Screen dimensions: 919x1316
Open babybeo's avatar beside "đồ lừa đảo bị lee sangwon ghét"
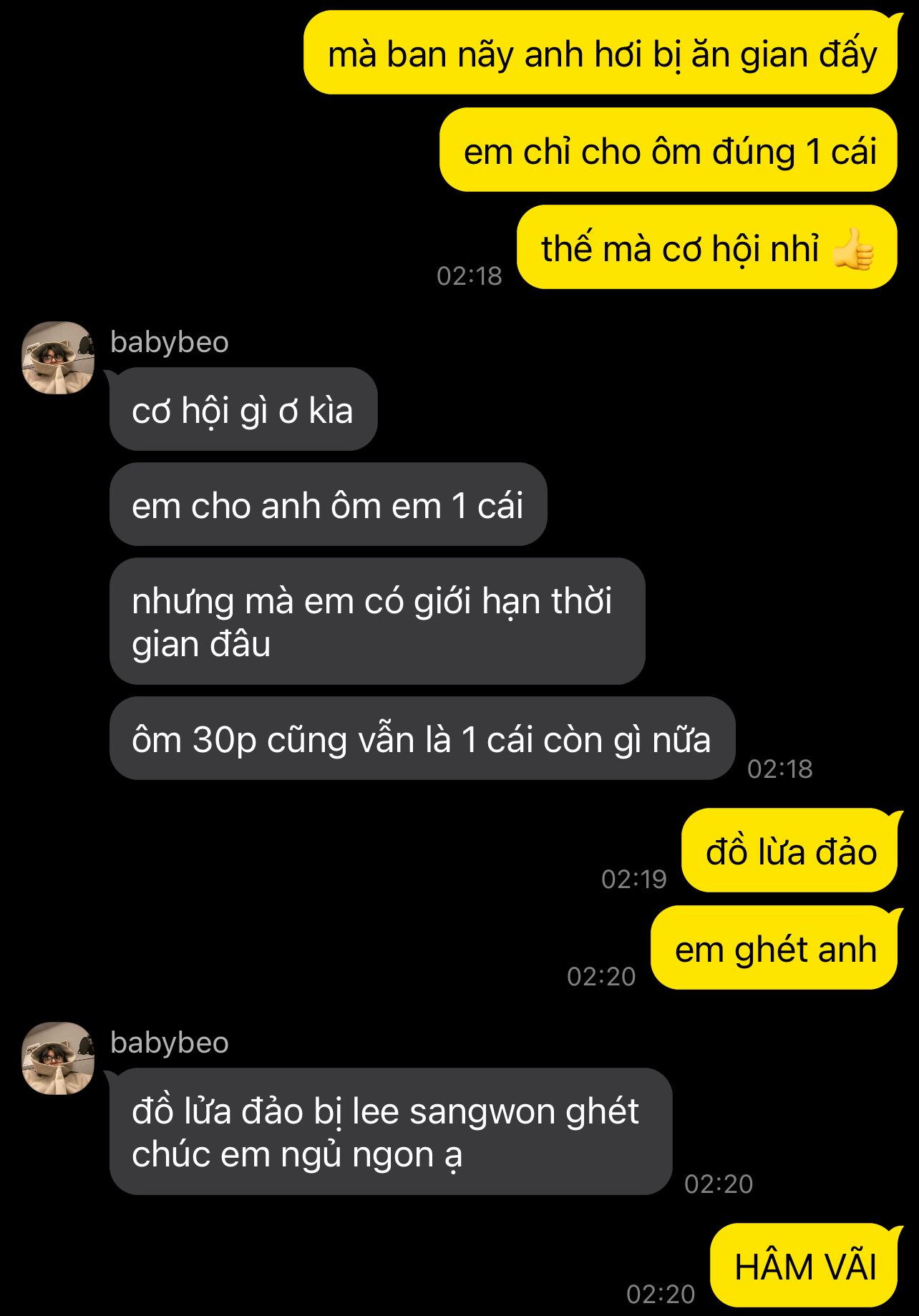58,1058
